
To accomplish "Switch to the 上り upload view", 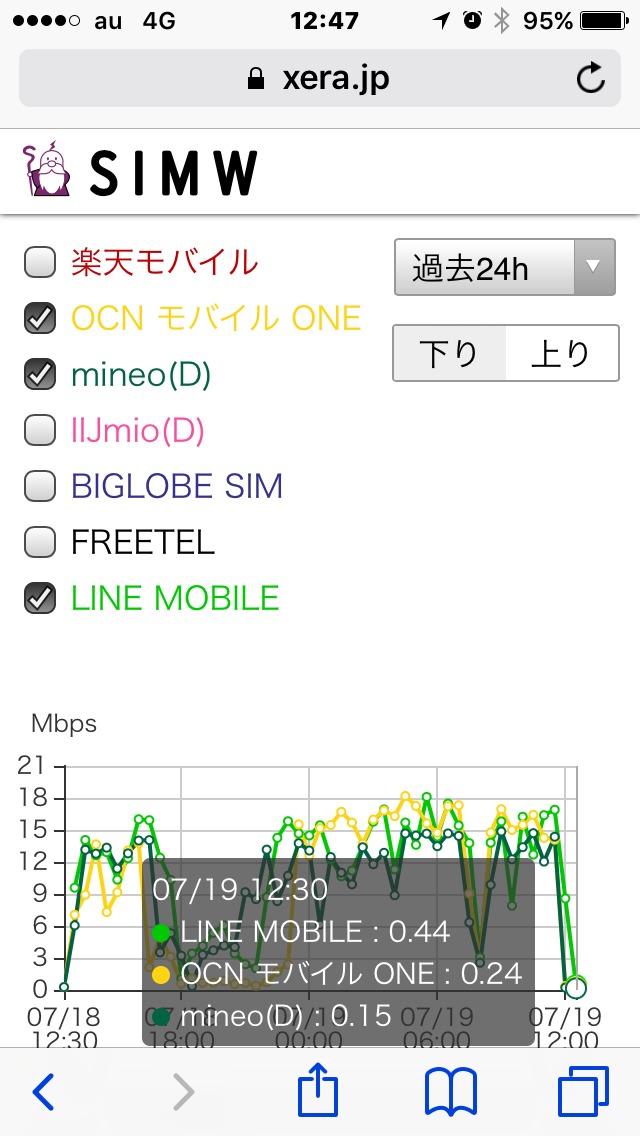I will coord(561,353).
